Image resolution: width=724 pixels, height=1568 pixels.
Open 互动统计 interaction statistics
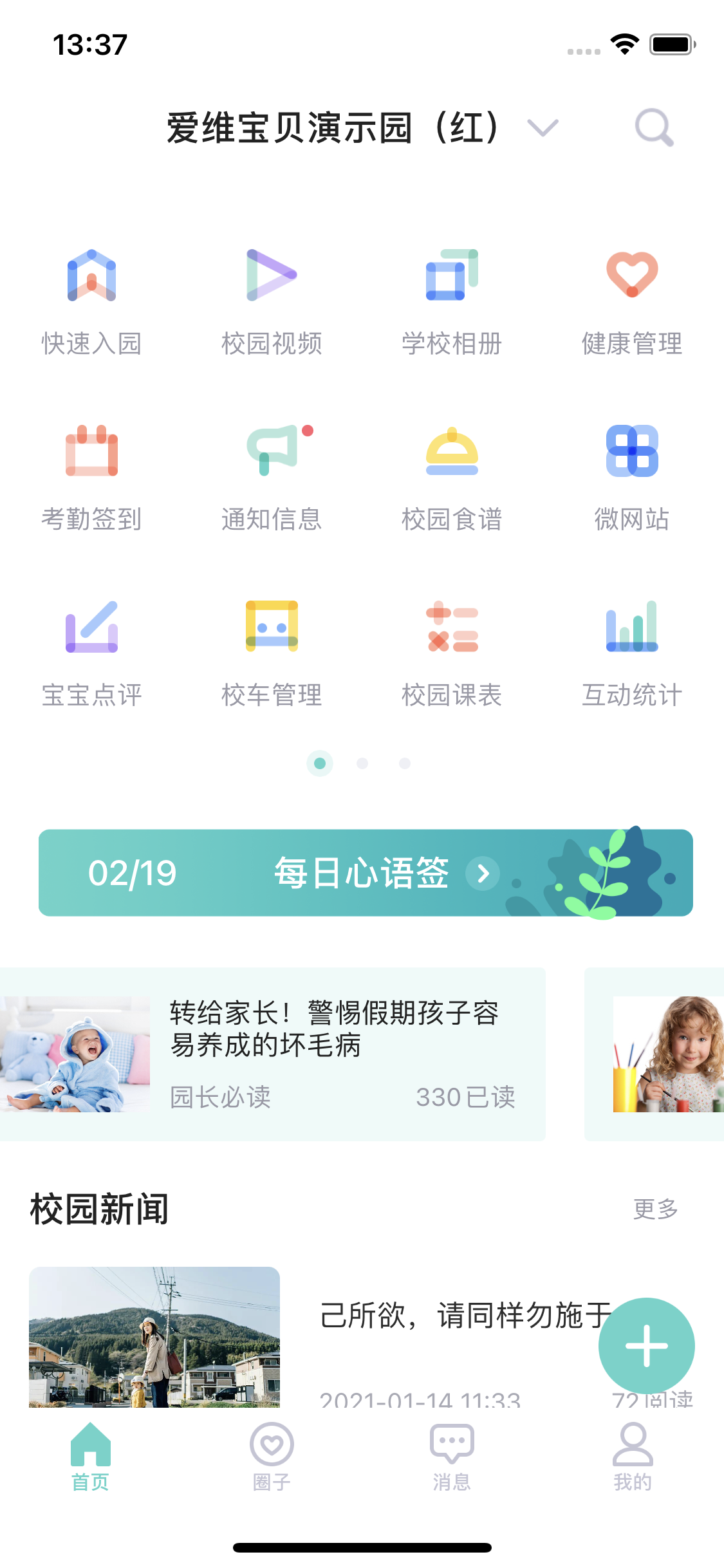coord(632,653)
